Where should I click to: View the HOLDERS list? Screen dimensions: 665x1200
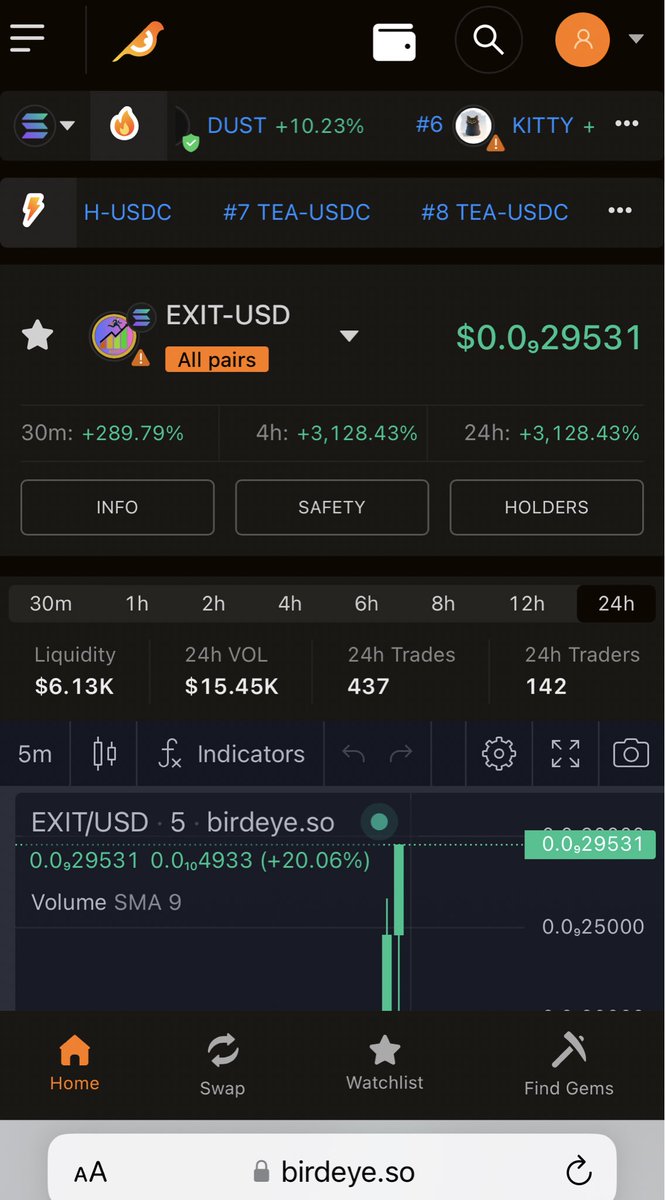pos(546,507)
